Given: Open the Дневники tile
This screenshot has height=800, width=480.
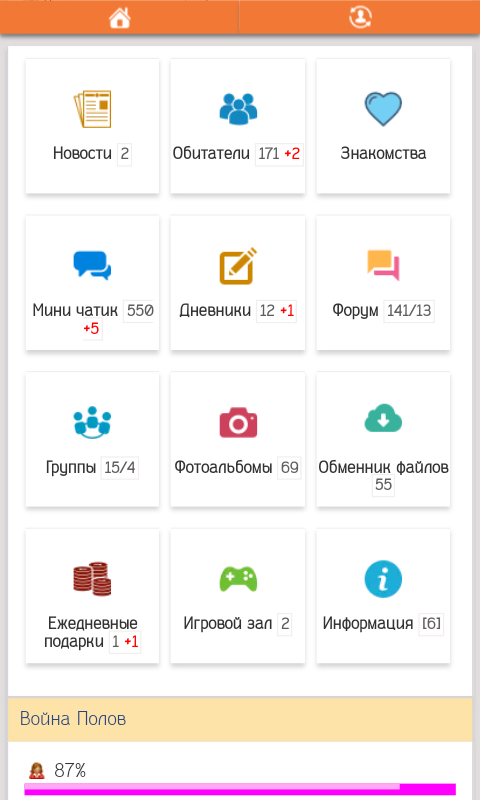Looking at the screenshot, I should 238,283.
